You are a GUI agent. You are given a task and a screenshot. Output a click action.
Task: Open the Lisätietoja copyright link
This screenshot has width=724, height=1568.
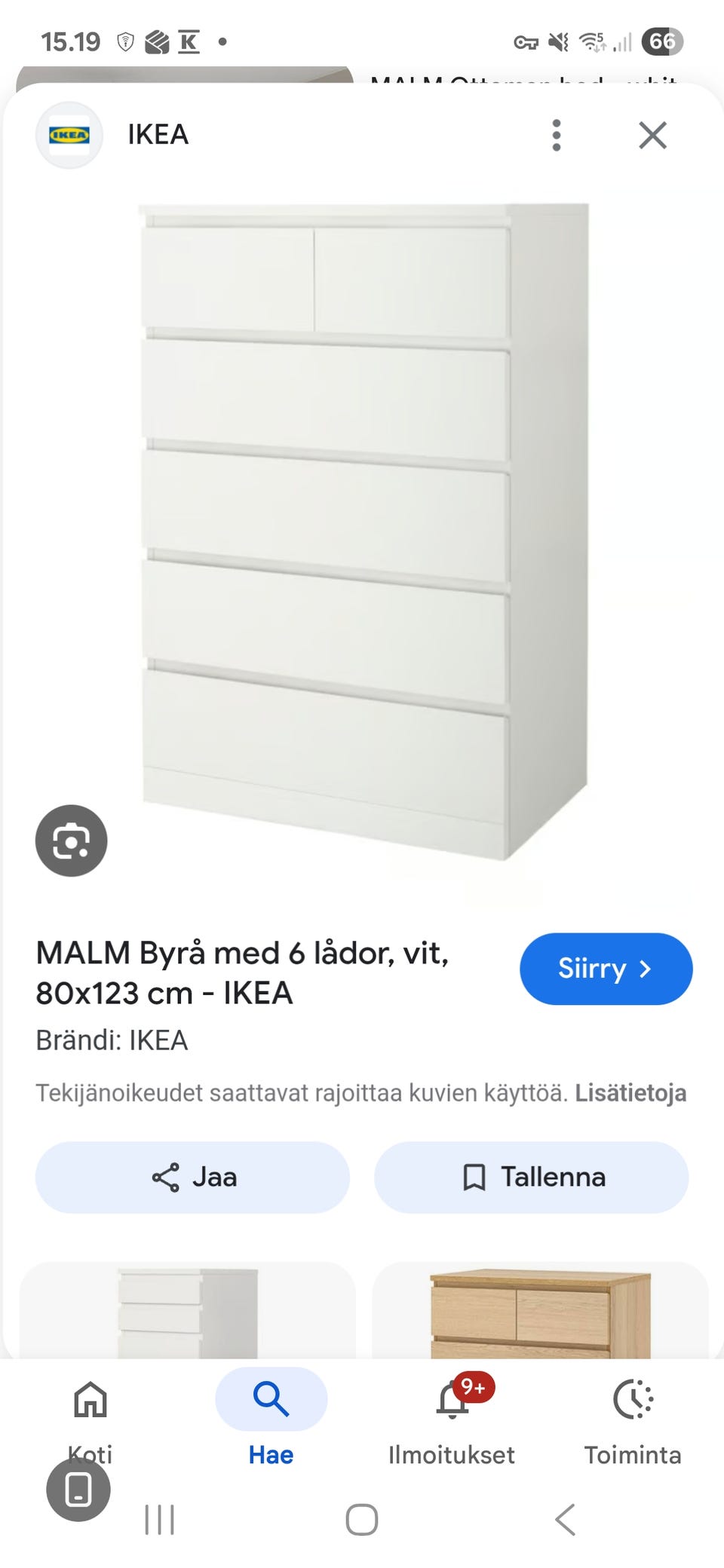[x=630, y=1092]
